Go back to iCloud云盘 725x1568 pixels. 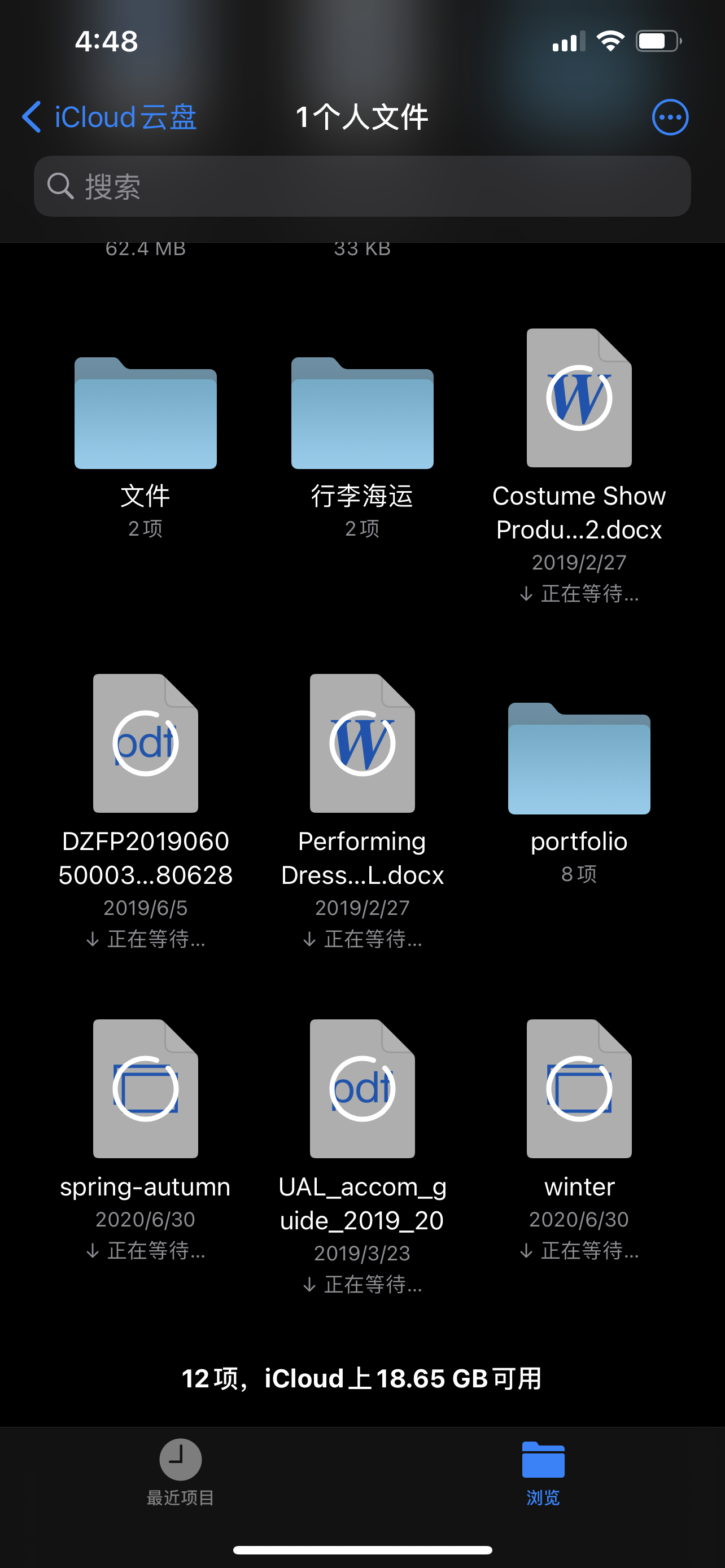point(110,117)
